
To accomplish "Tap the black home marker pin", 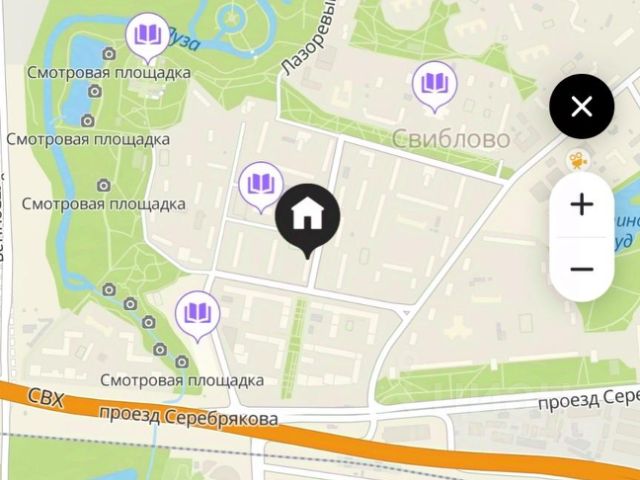I will point(308,214).
